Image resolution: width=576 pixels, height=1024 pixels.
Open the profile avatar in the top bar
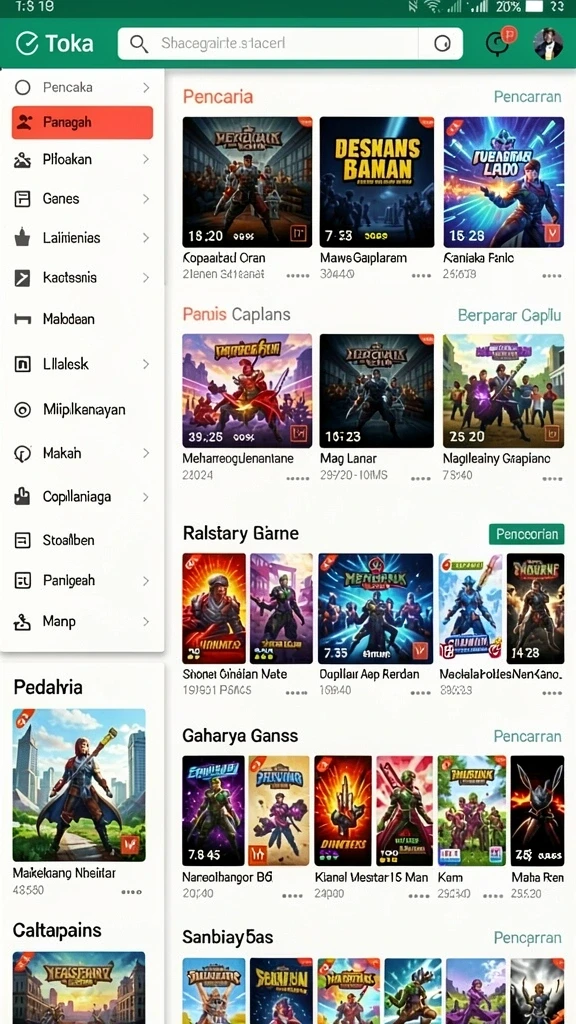point(548,44)
